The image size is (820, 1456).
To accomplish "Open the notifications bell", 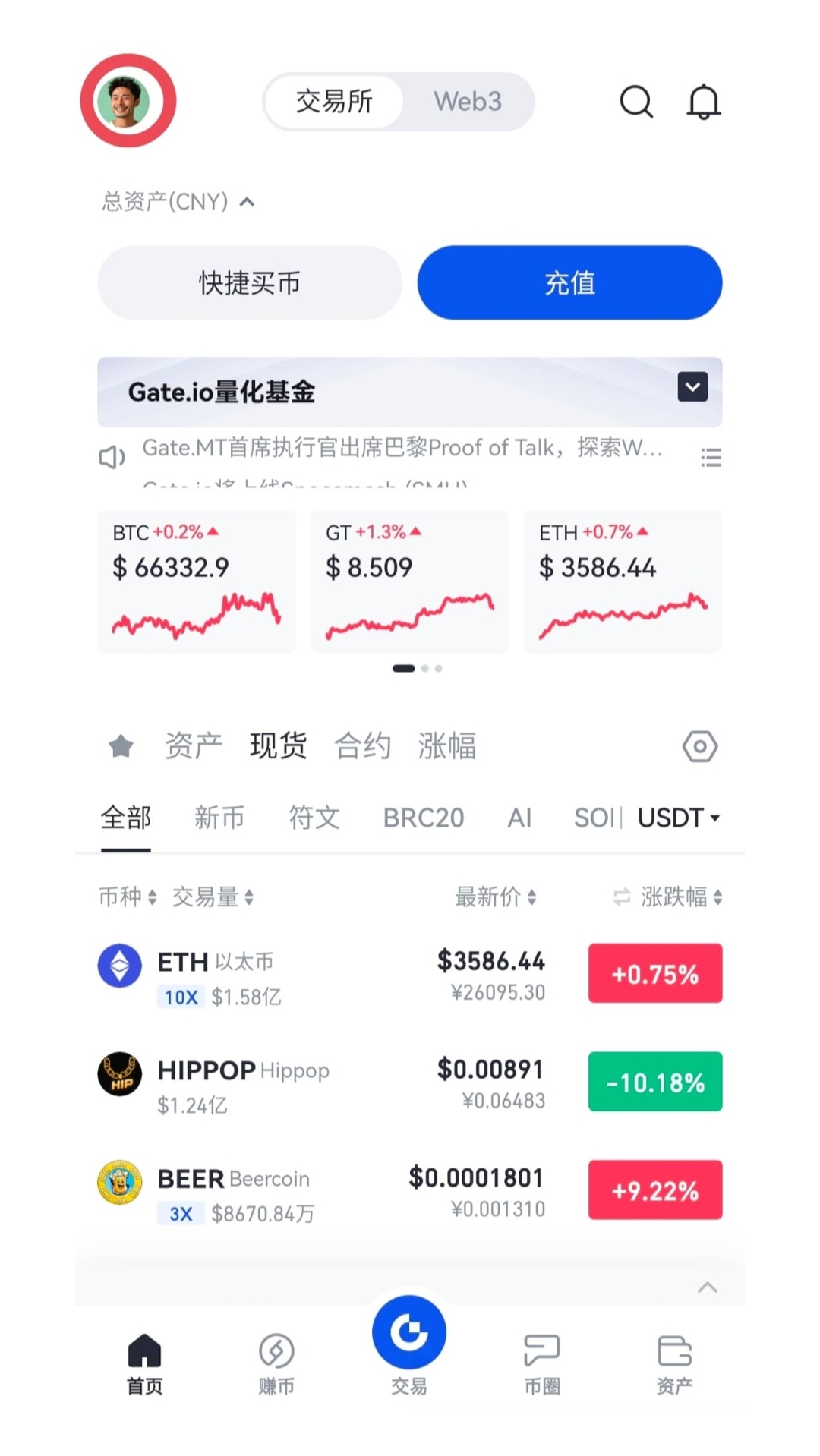I will [703, 101].
